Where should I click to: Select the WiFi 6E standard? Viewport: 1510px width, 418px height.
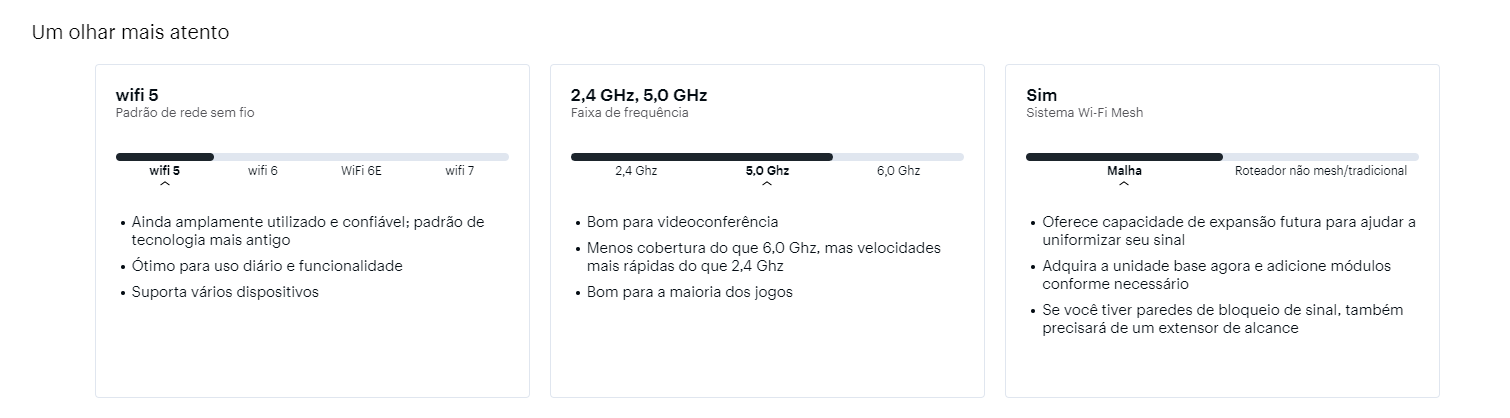click(361, 171)
